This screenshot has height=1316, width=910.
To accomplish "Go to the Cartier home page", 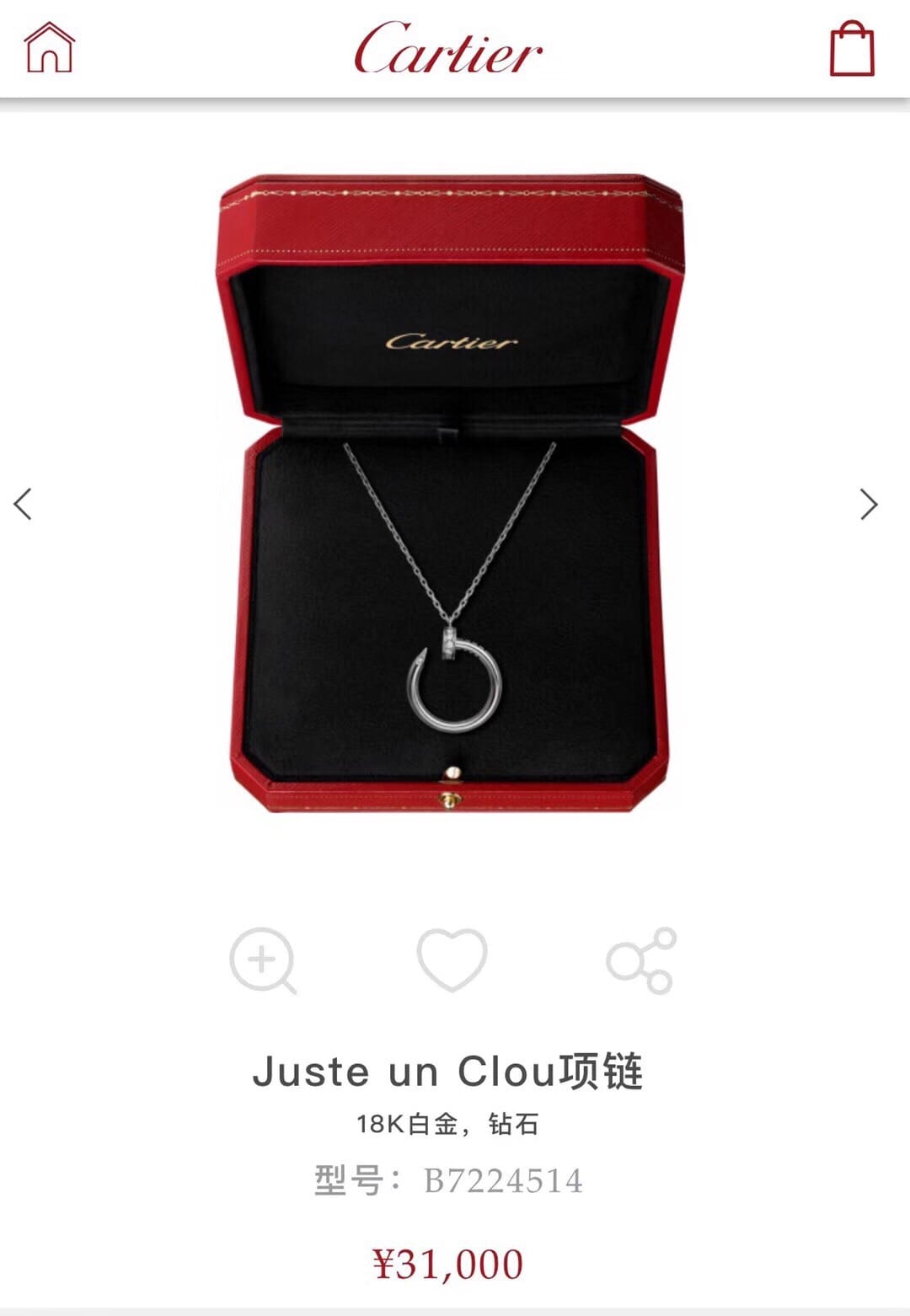I will (49, 47).
